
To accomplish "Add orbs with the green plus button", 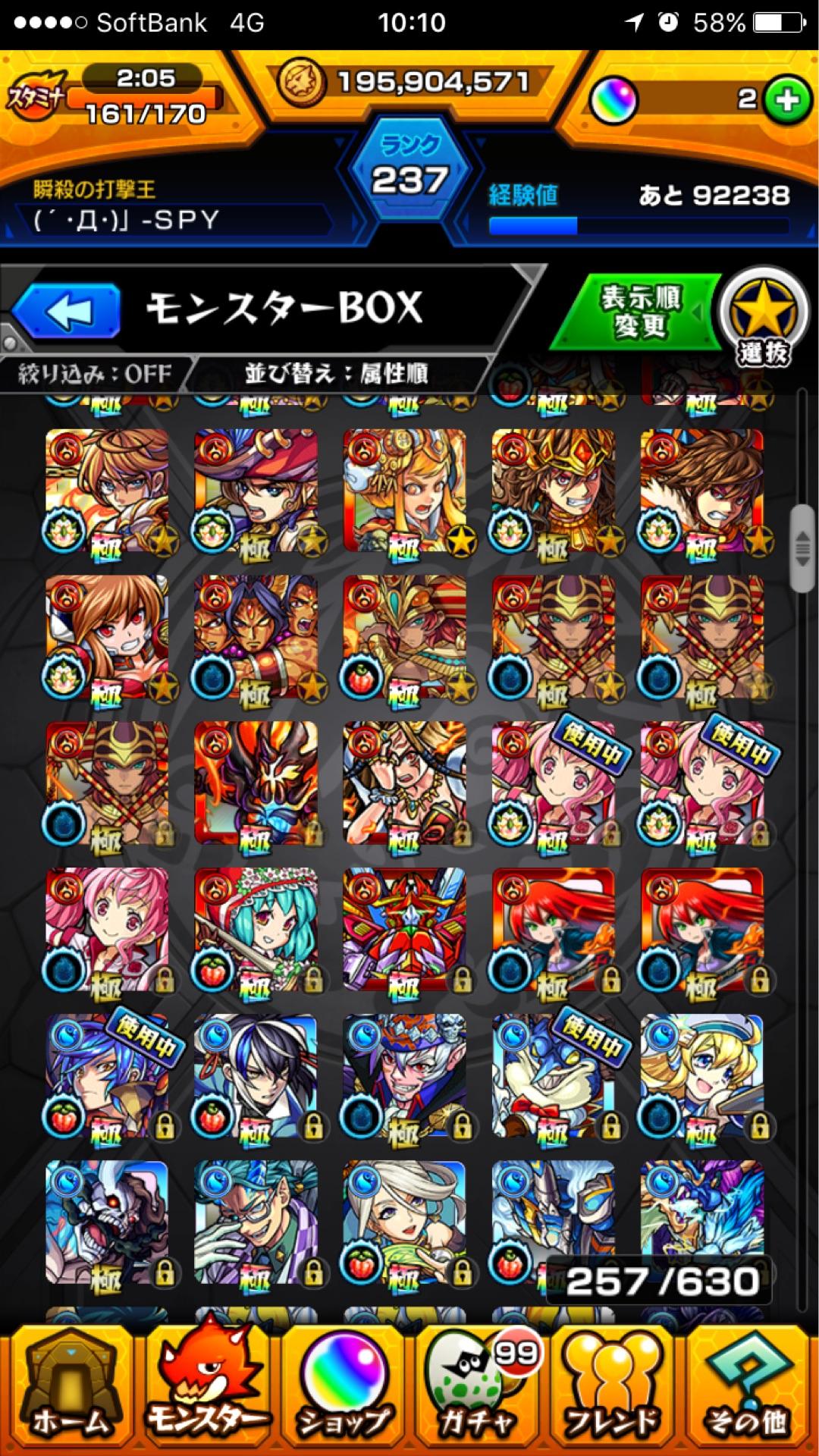I will (786, 99).
